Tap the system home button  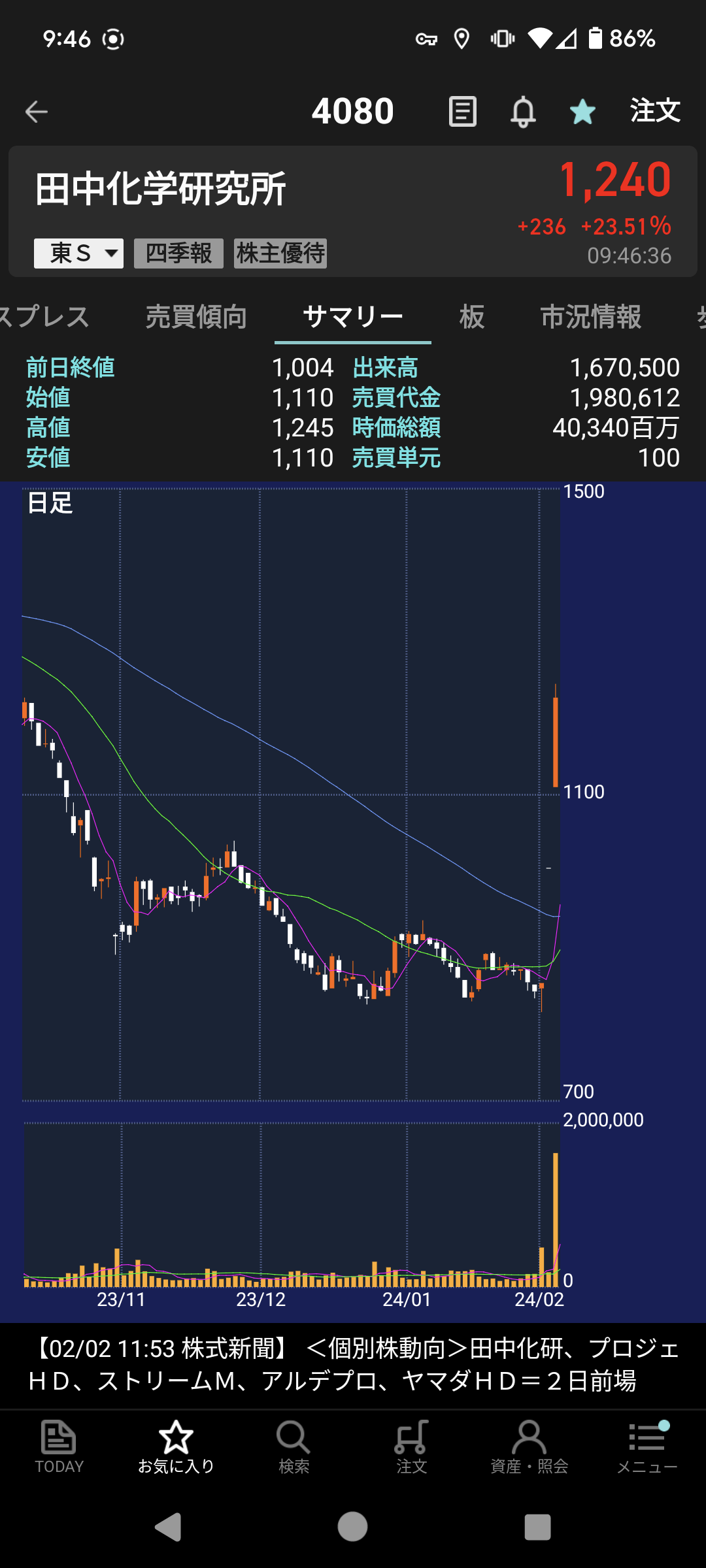tap(352, 1527)
